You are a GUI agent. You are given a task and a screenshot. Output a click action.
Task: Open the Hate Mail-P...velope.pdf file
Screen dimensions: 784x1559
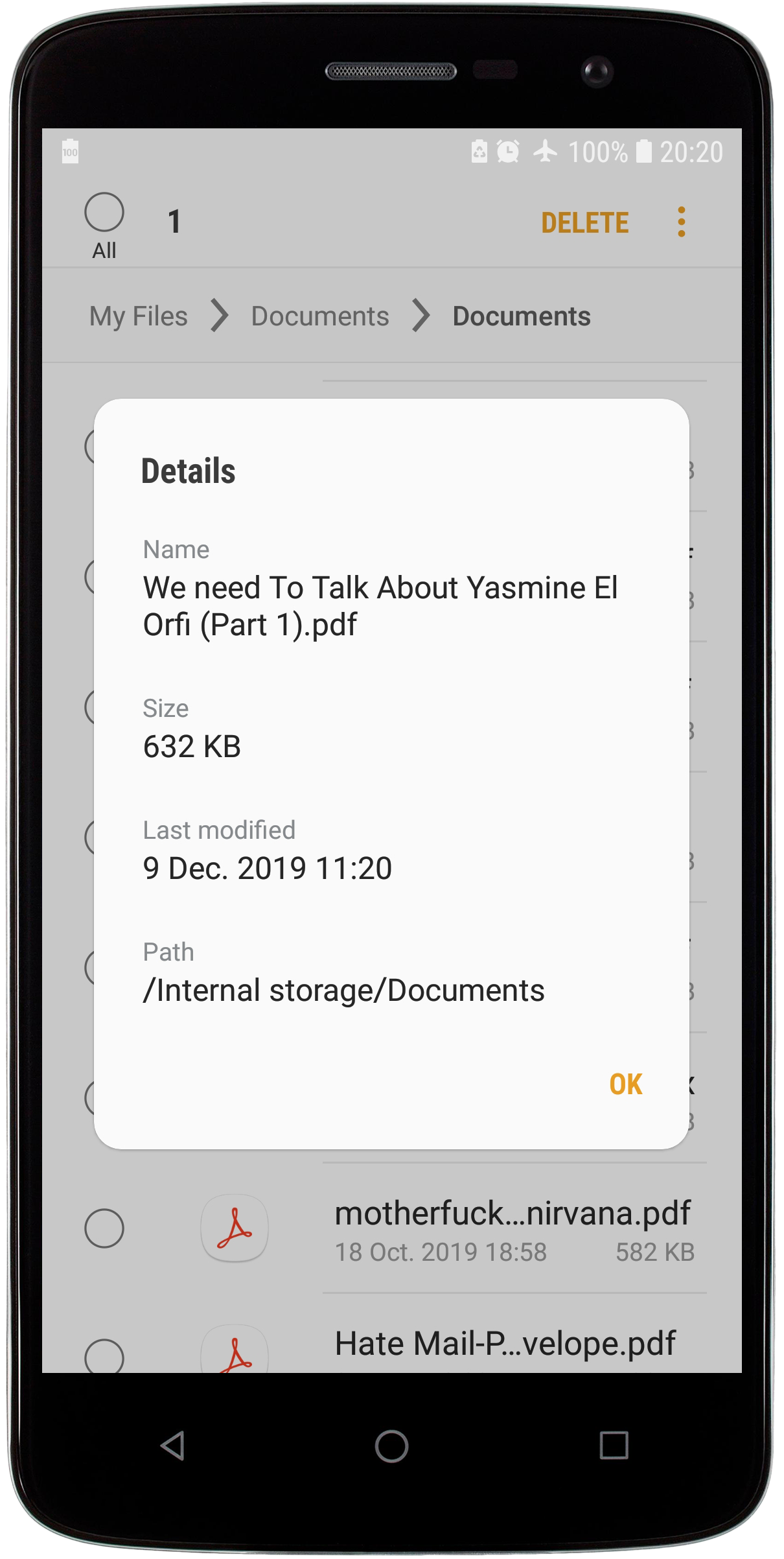(x=505, y=1343)
